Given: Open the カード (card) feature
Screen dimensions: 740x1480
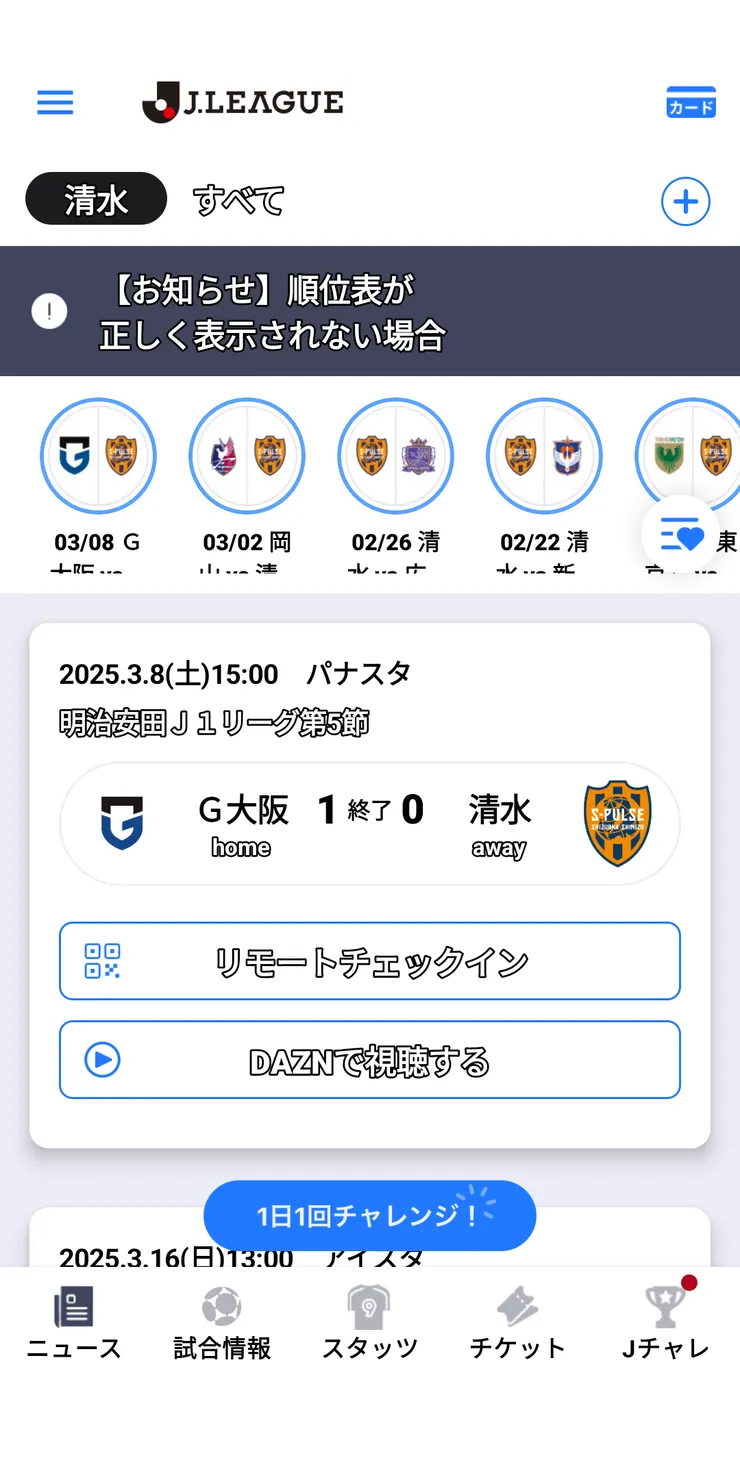Looking at the screenshot, I should (x=690, y=102).
